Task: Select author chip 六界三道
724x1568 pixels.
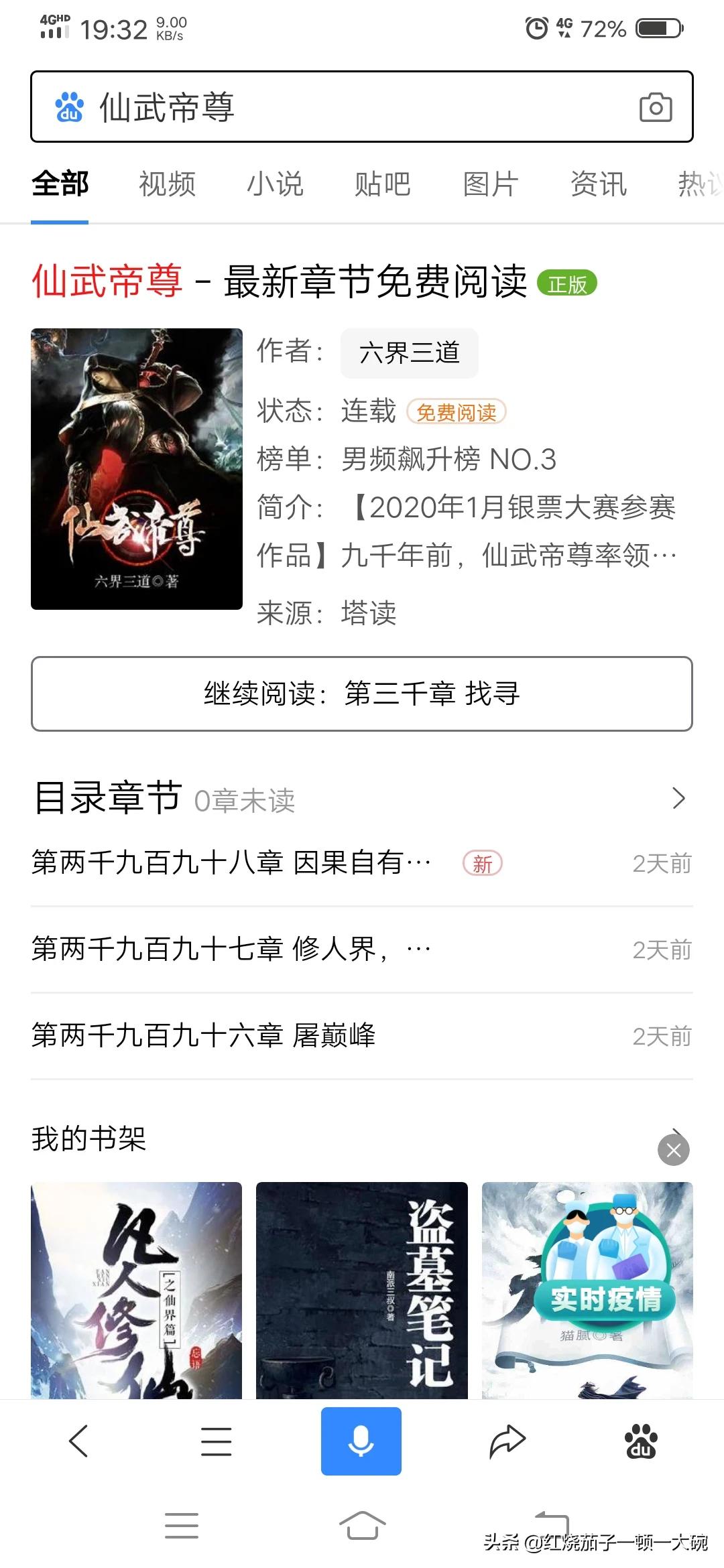Action: [409, 353]
